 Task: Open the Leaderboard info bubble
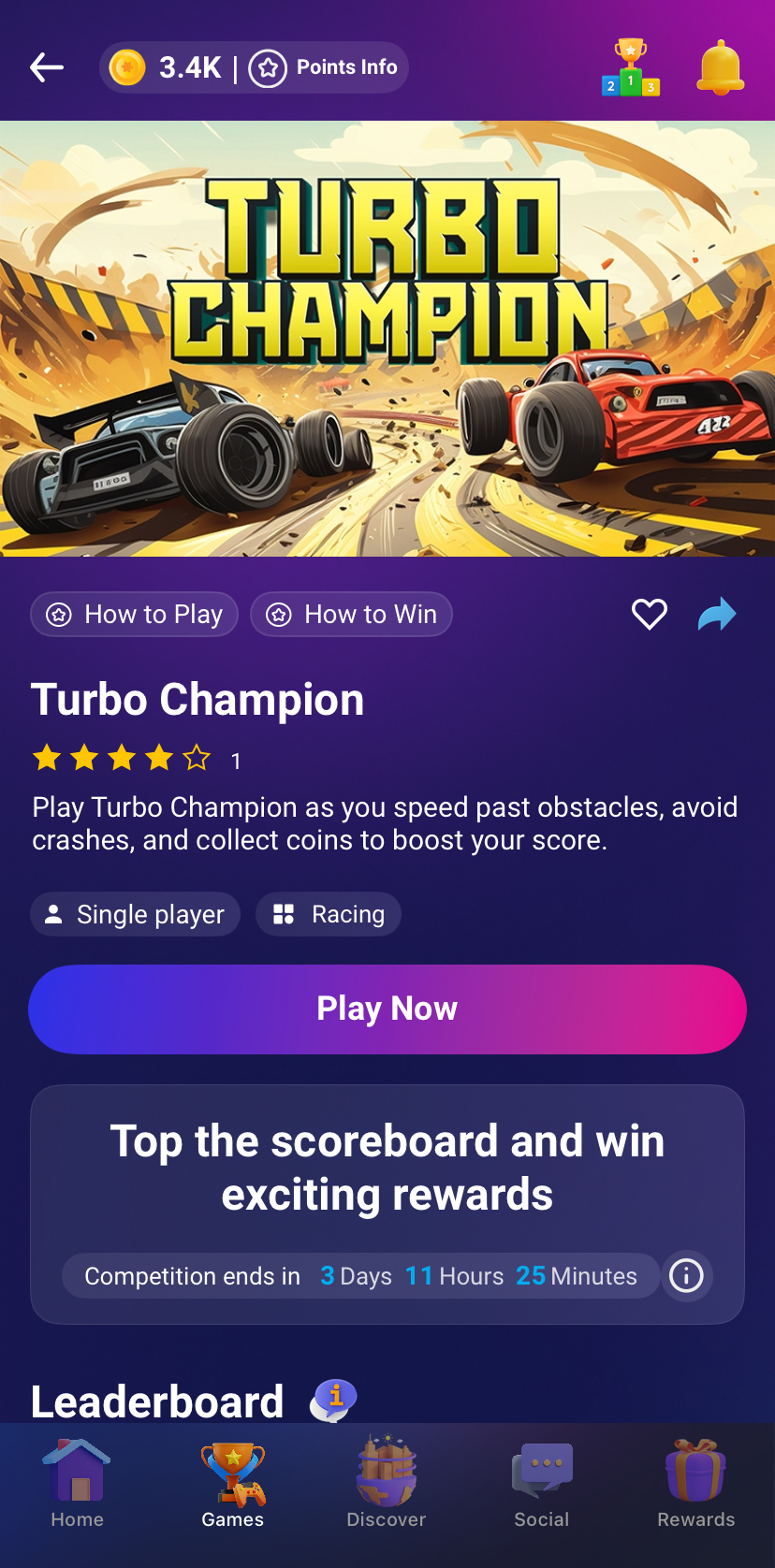pyautogui.click(x=334, y=1400)
